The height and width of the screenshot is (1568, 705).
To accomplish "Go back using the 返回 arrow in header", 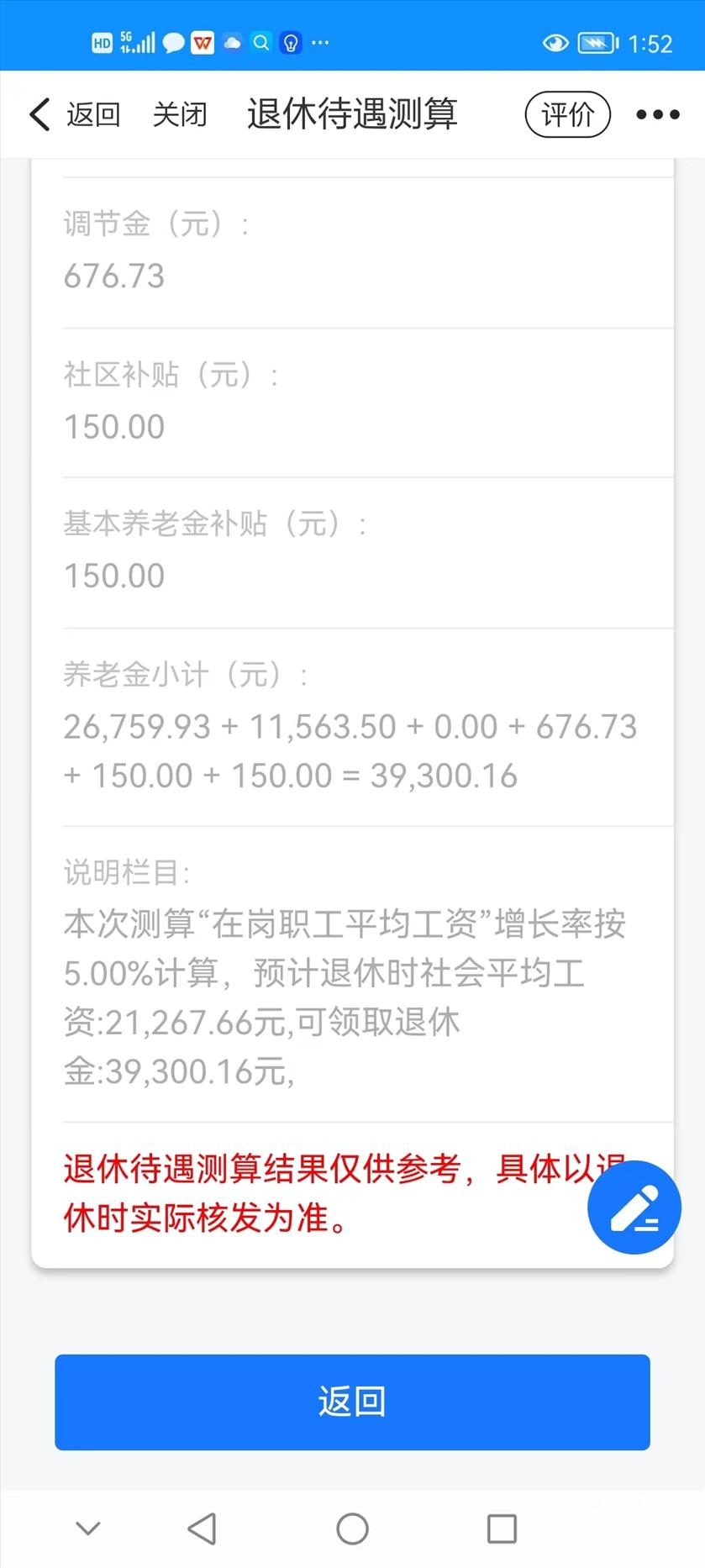I will coord(75,114).
